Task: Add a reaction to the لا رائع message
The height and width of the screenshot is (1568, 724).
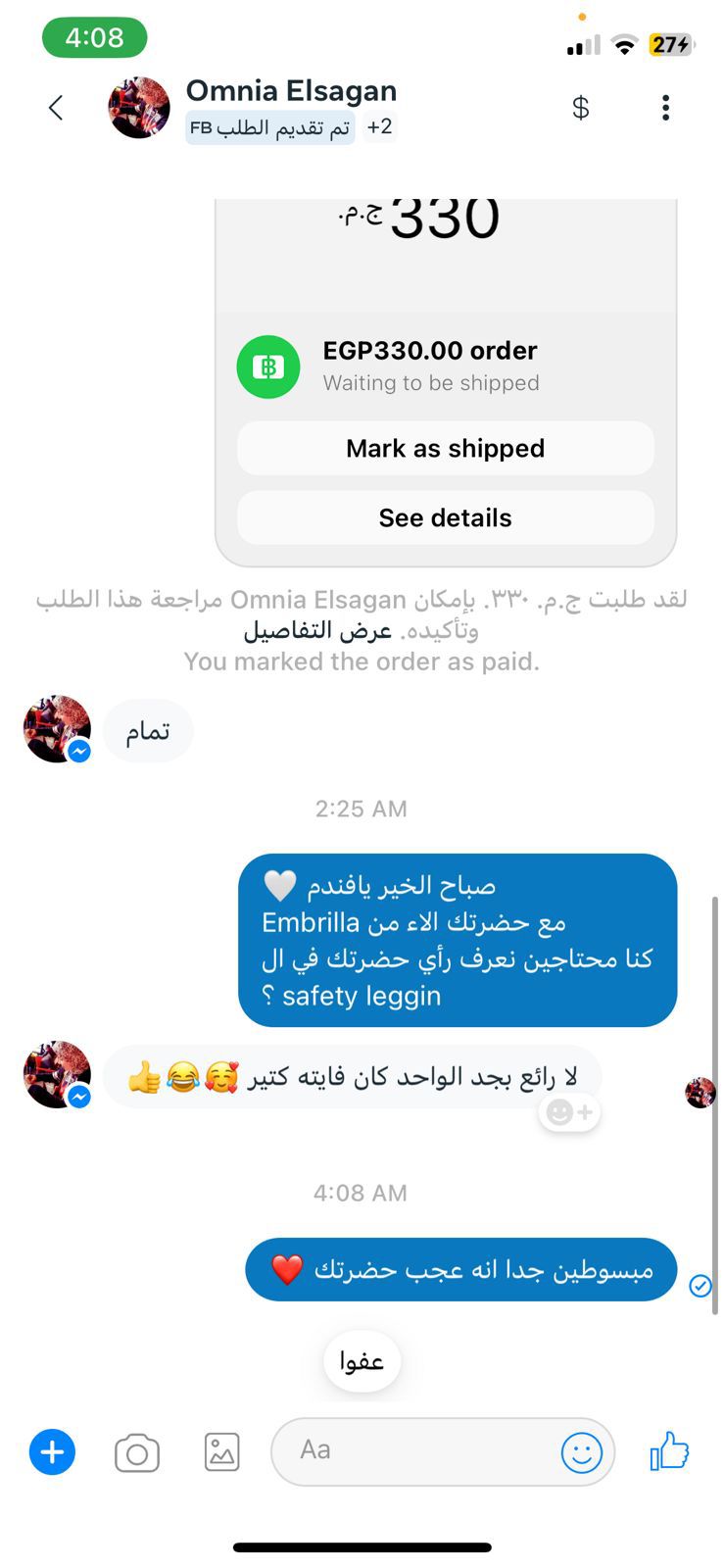Action: tap(569, 1112)
